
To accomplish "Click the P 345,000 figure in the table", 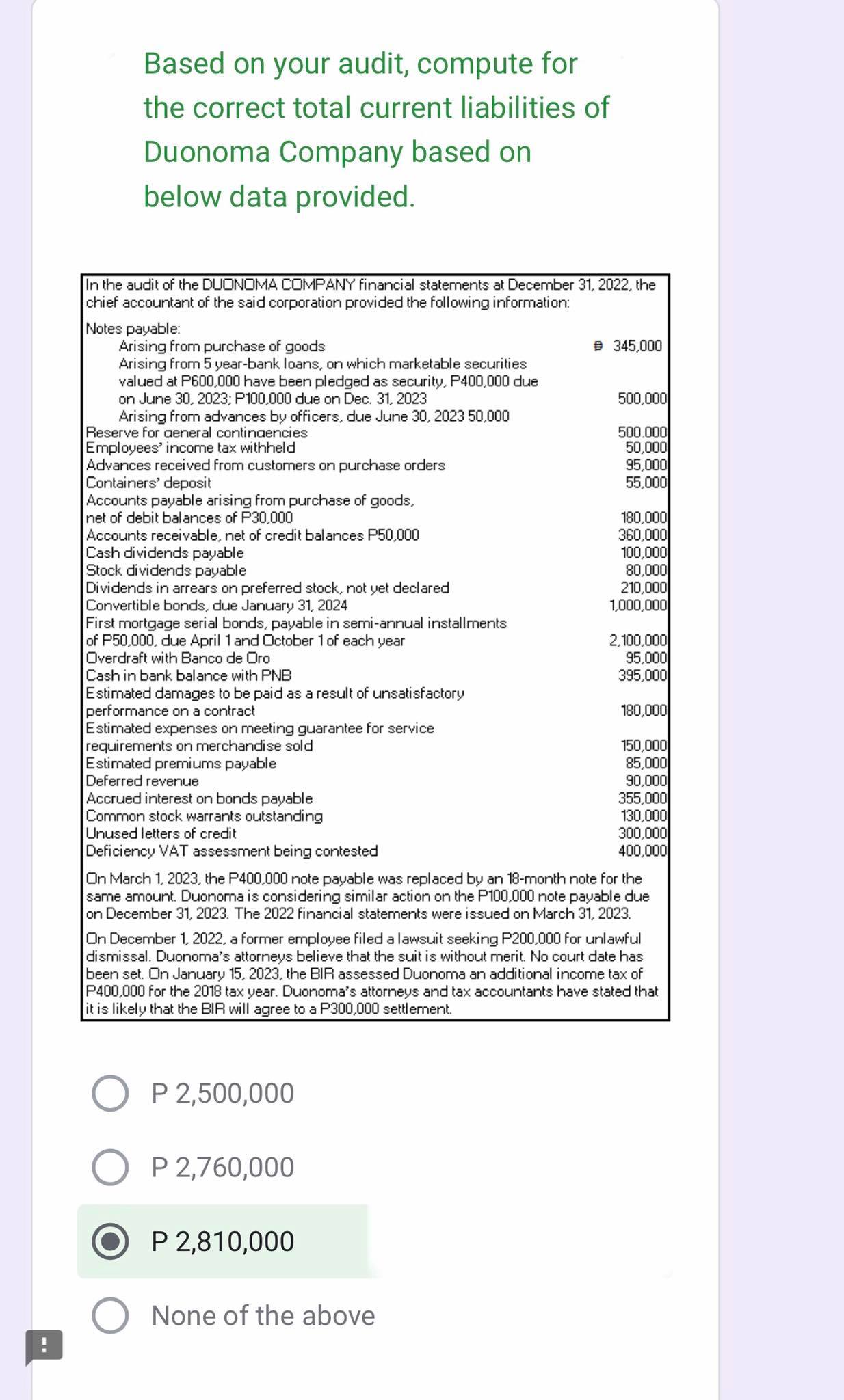I will point(633,346).
